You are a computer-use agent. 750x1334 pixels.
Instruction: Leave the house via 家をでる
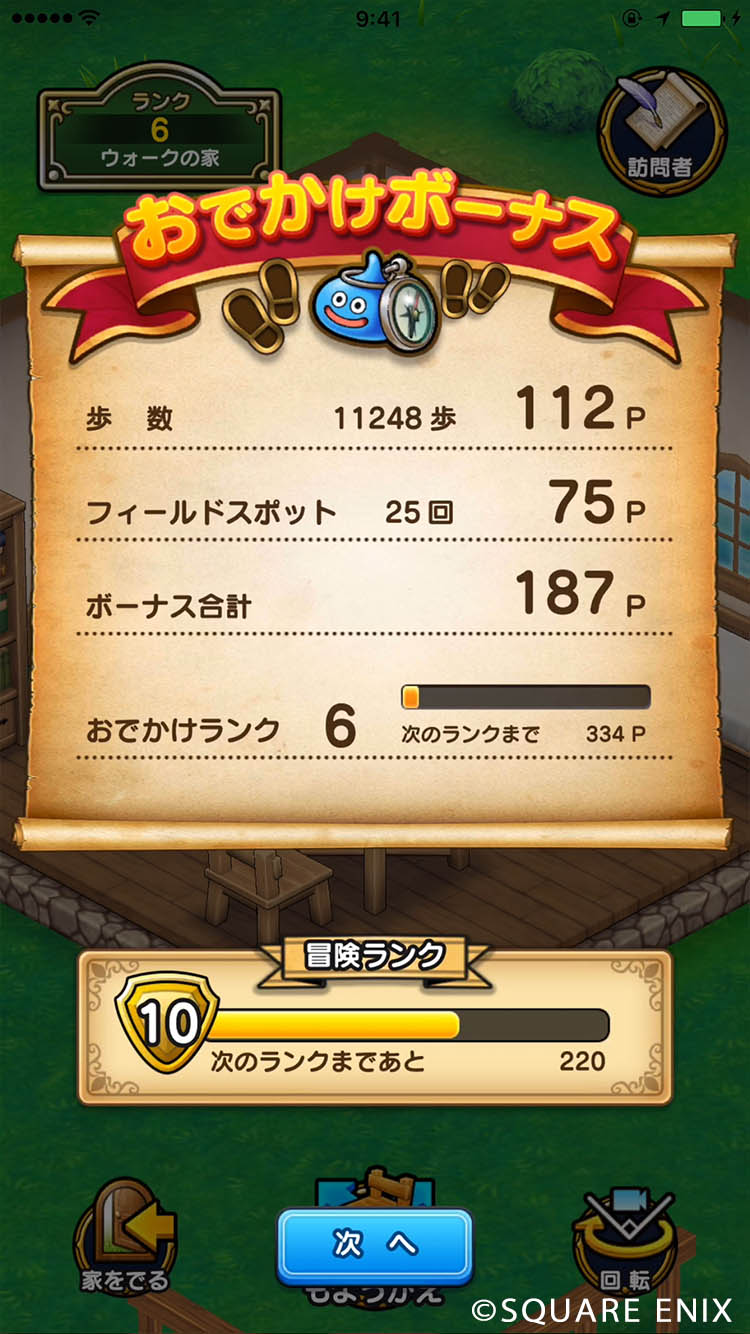[124, 1237]
